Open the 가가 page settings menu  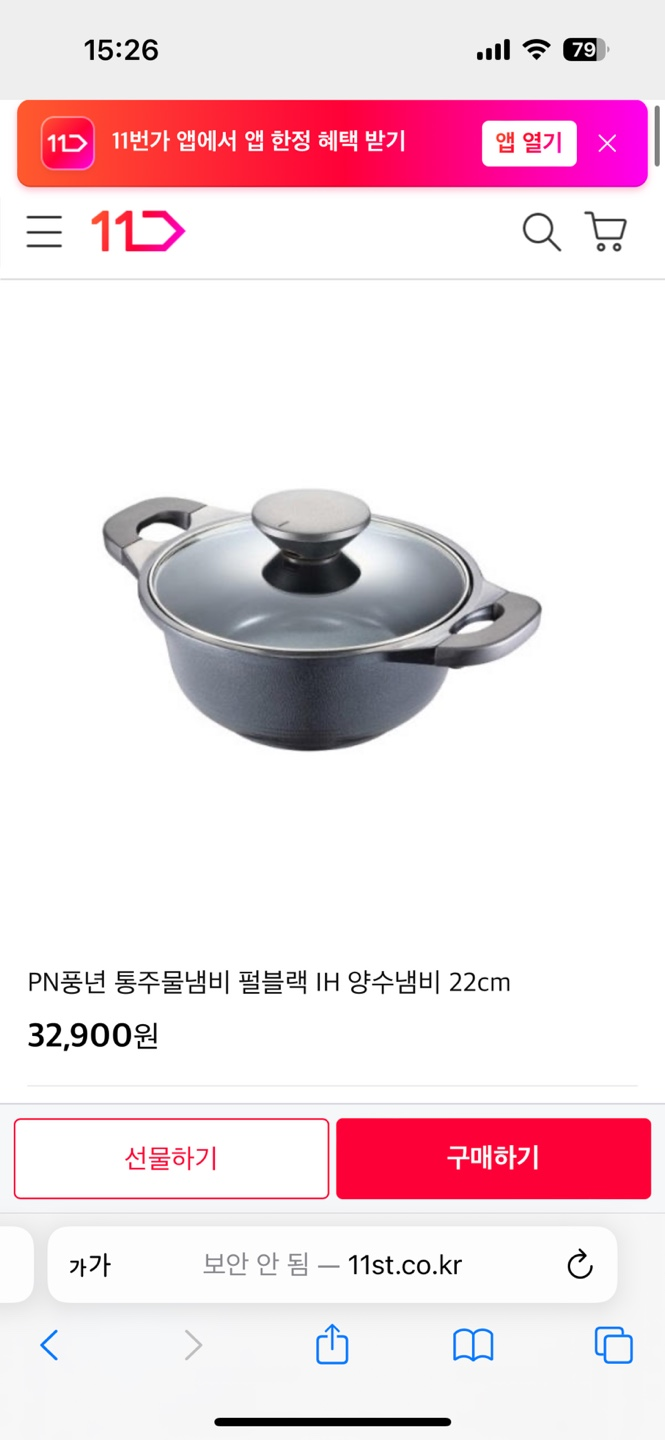point(90,1265)
